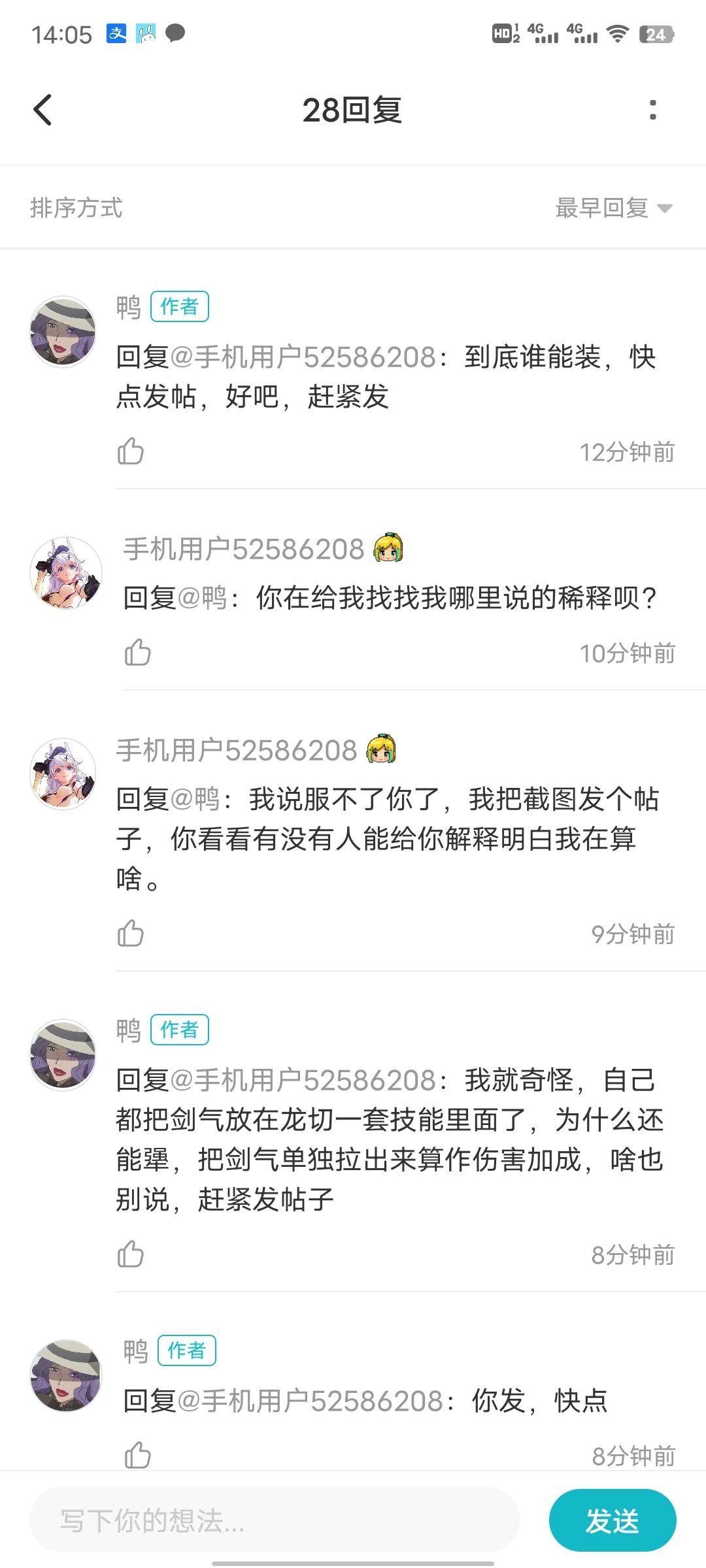This screenshot has height=1568, width=706.
Task: Tap the @鸭 mention in the 9分钟前 reply
Action: (x=195, y=799)
